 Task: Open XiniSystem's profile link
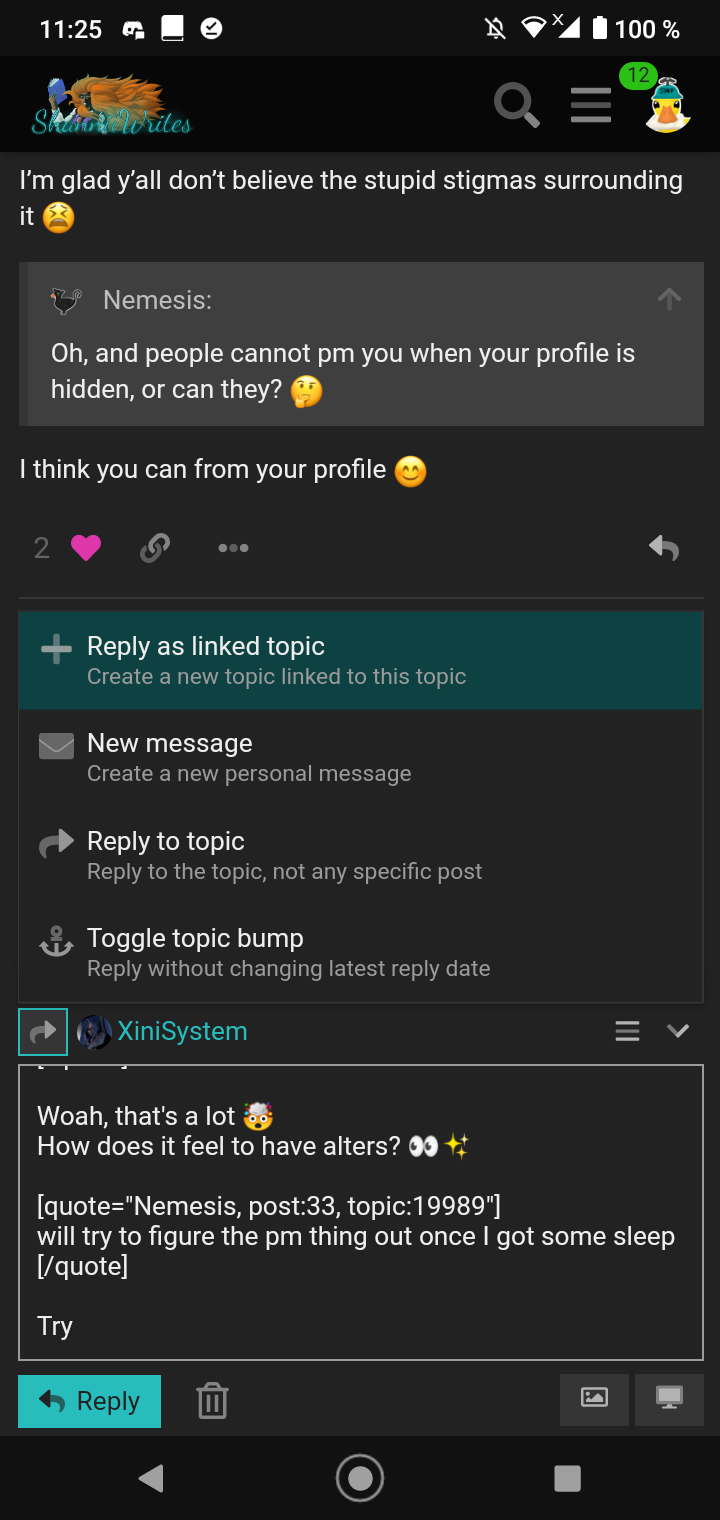coord(182,1031)
